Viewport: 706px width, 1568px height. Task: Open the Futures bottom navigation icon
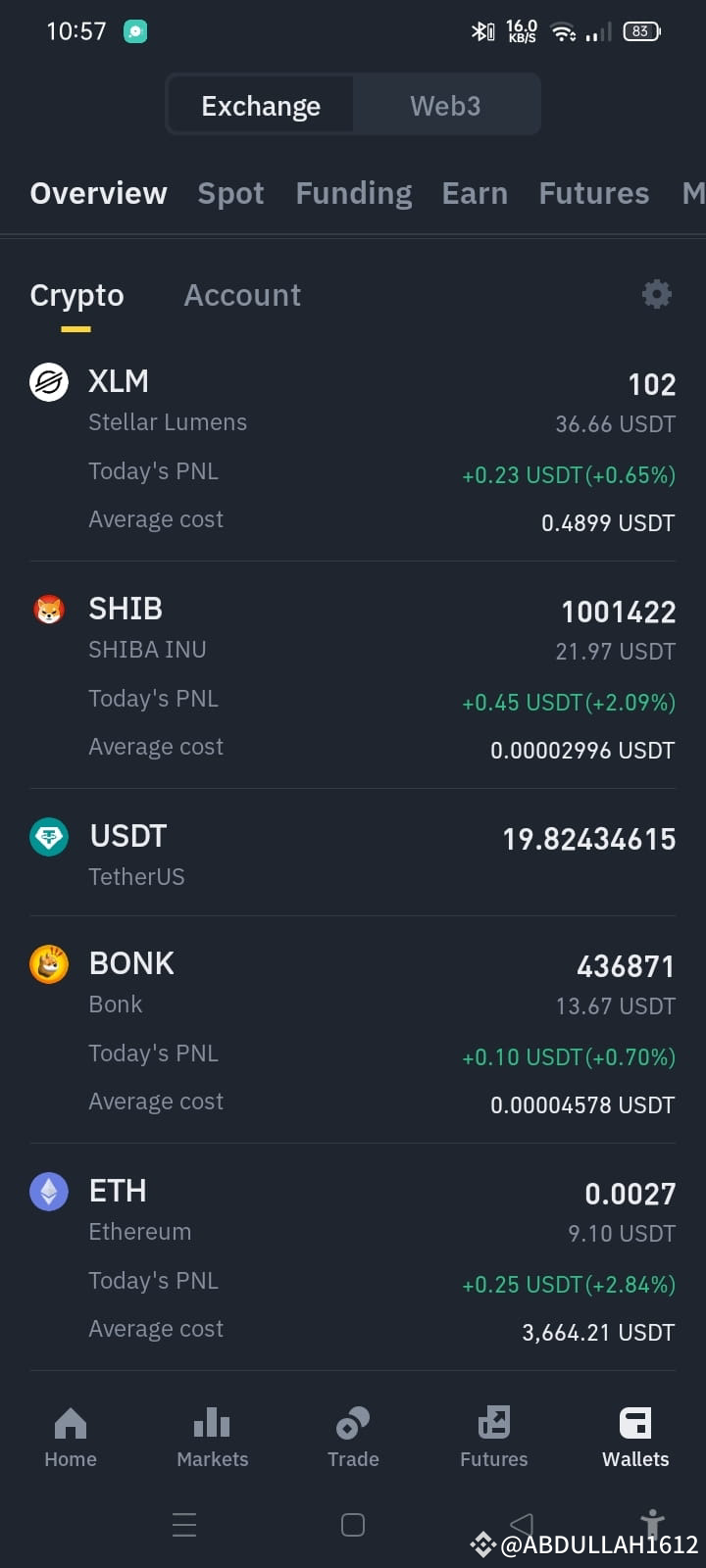coord(493,1436)
